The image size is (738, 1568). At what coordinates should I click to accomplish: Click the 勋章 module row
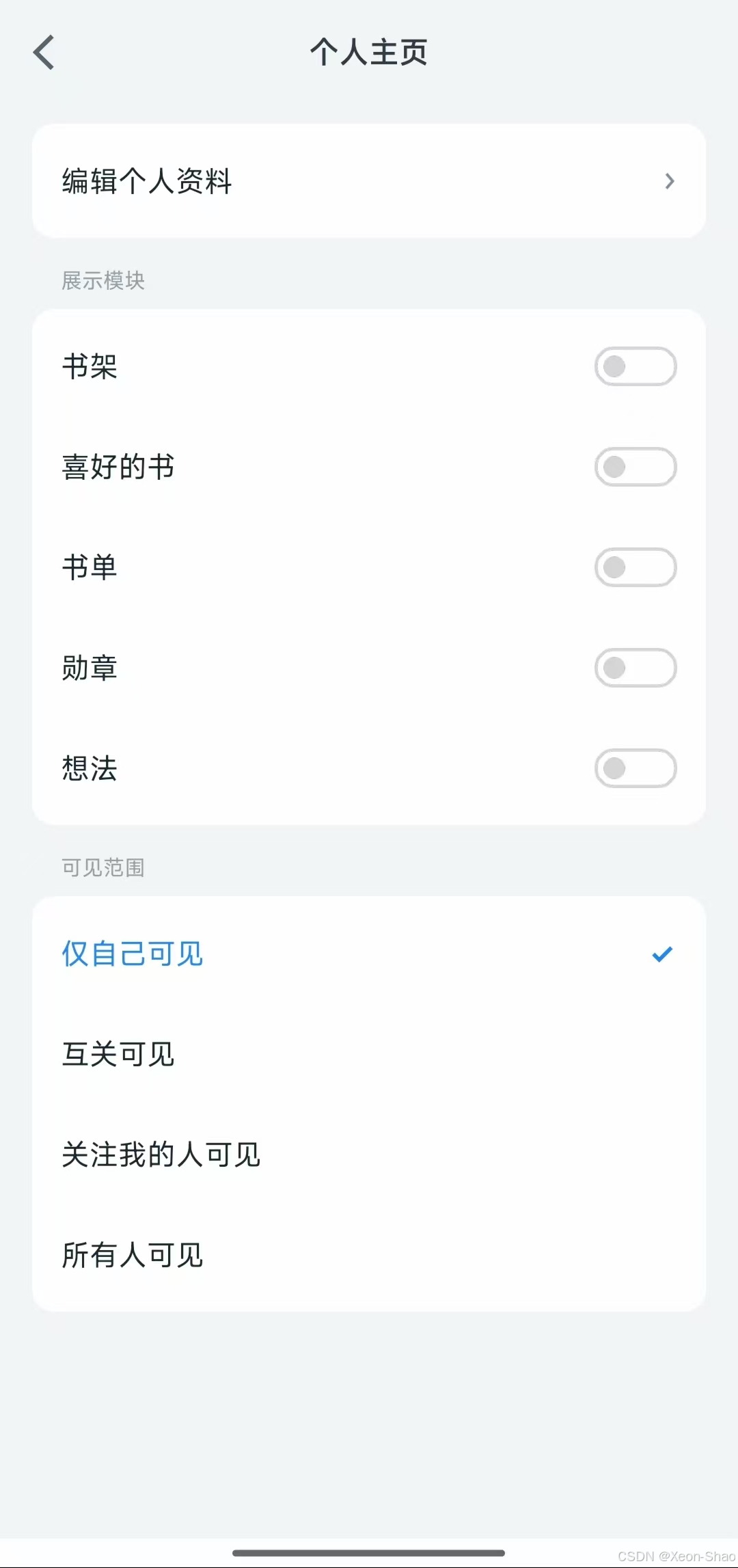pyautogui.click(x=91, y=668)
